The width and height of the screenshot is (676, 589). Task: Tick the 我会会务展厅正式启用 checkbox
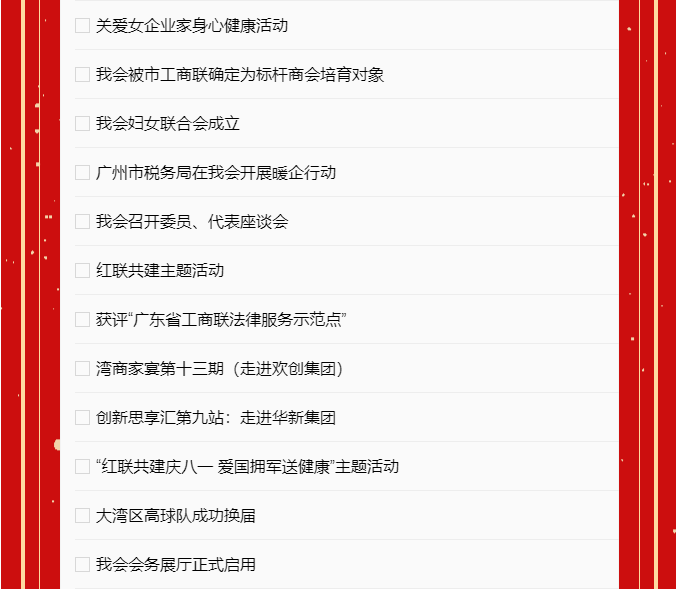pyautogui.click(x=83, y=565)
